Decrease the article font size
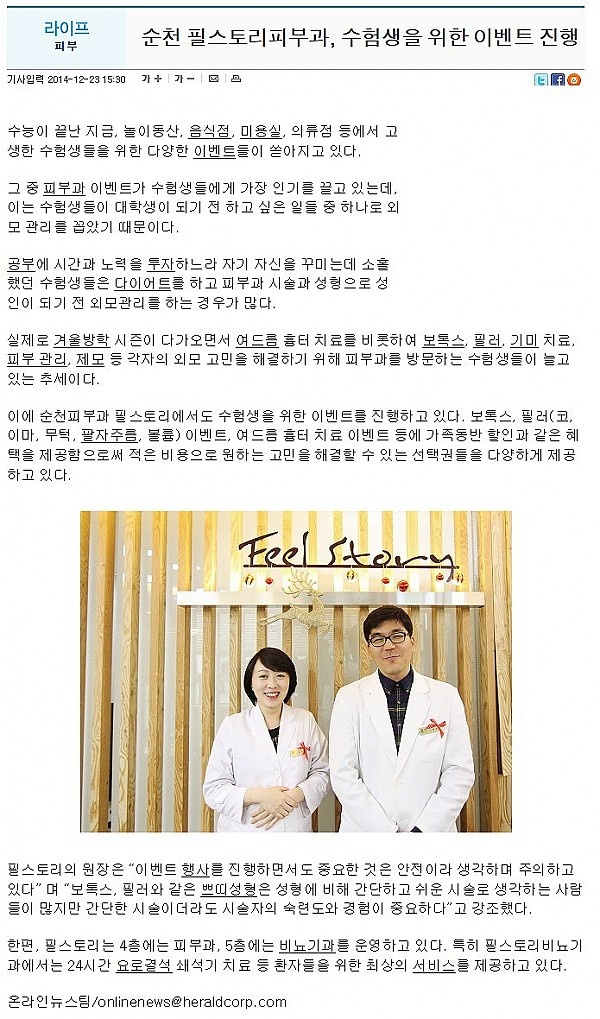 [183, 79]
